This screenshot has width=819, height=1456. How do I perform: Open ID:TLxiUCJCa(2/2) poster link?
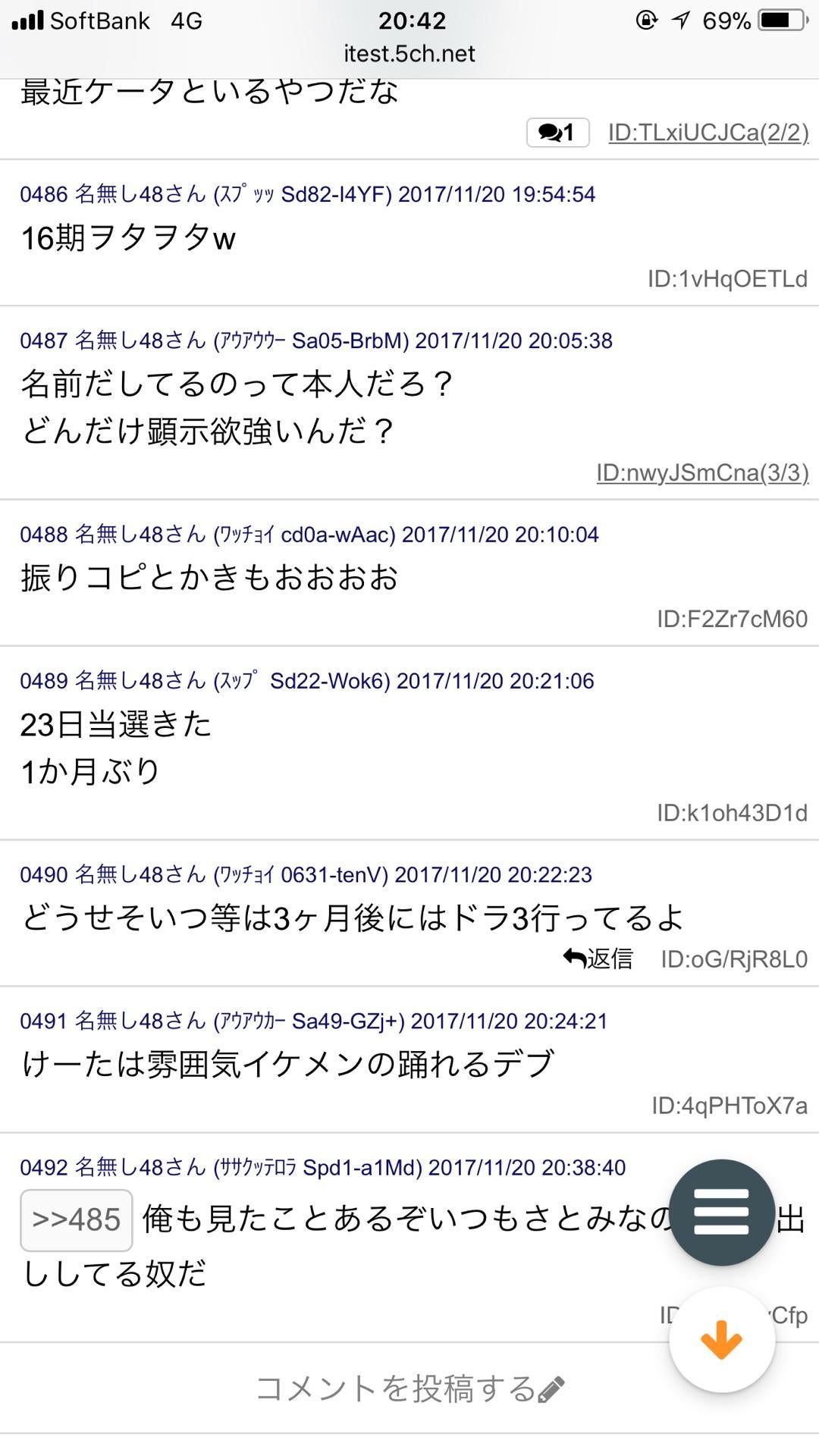click(x=708, y=133)
